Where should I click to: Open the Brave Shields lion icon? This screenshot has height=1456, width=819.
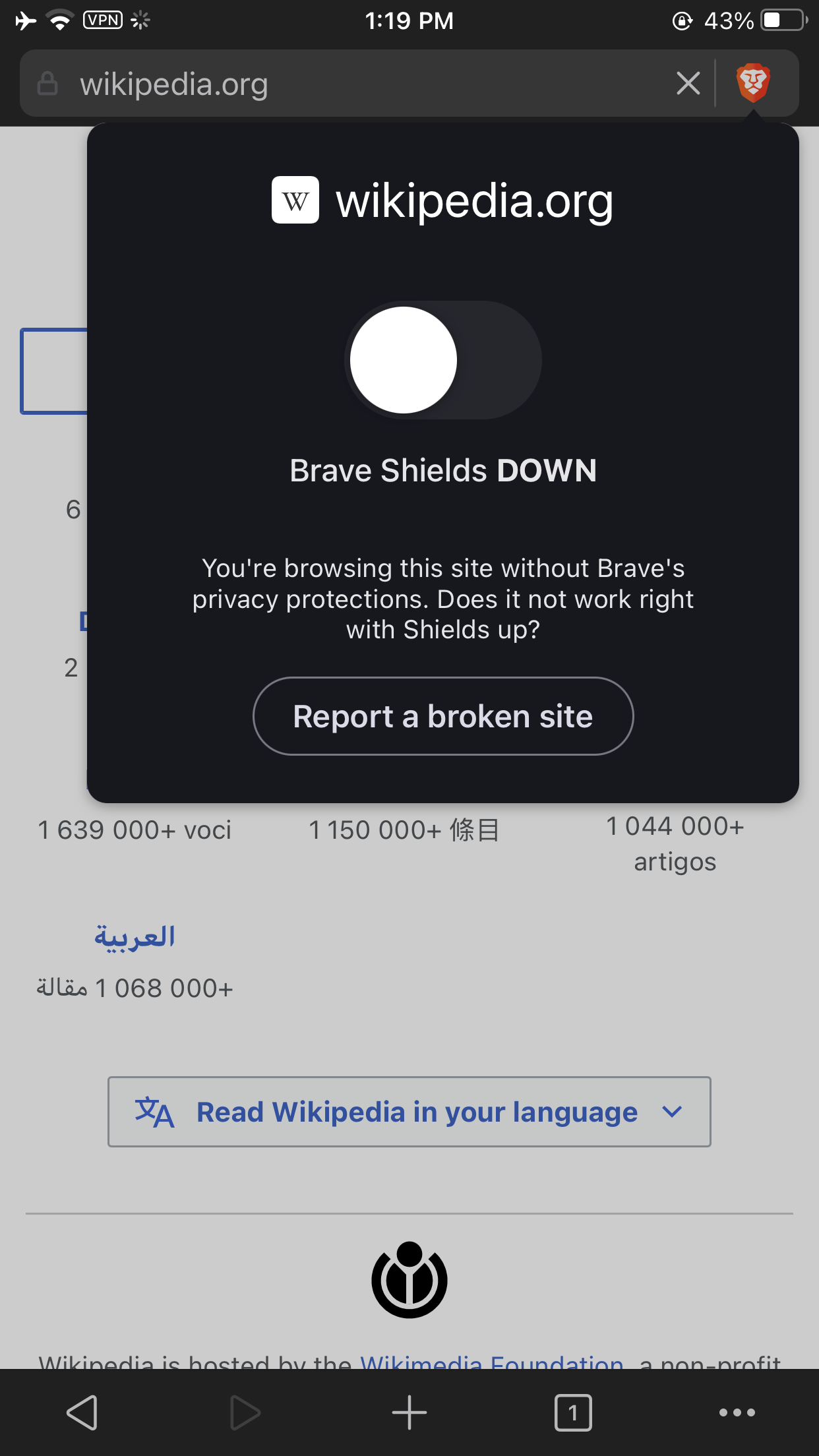[753, 83]
